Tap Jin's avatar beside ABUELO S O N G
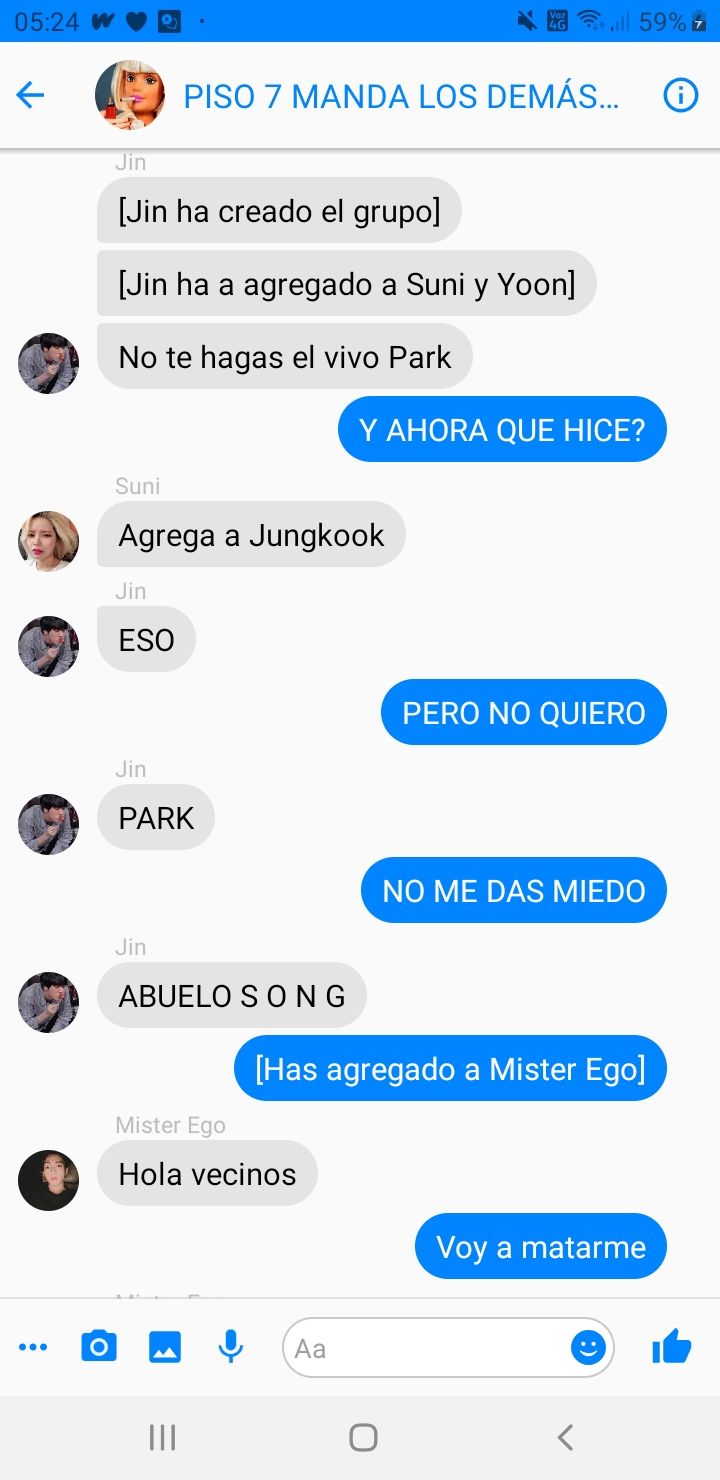720x1480 pixels. 48,1002
